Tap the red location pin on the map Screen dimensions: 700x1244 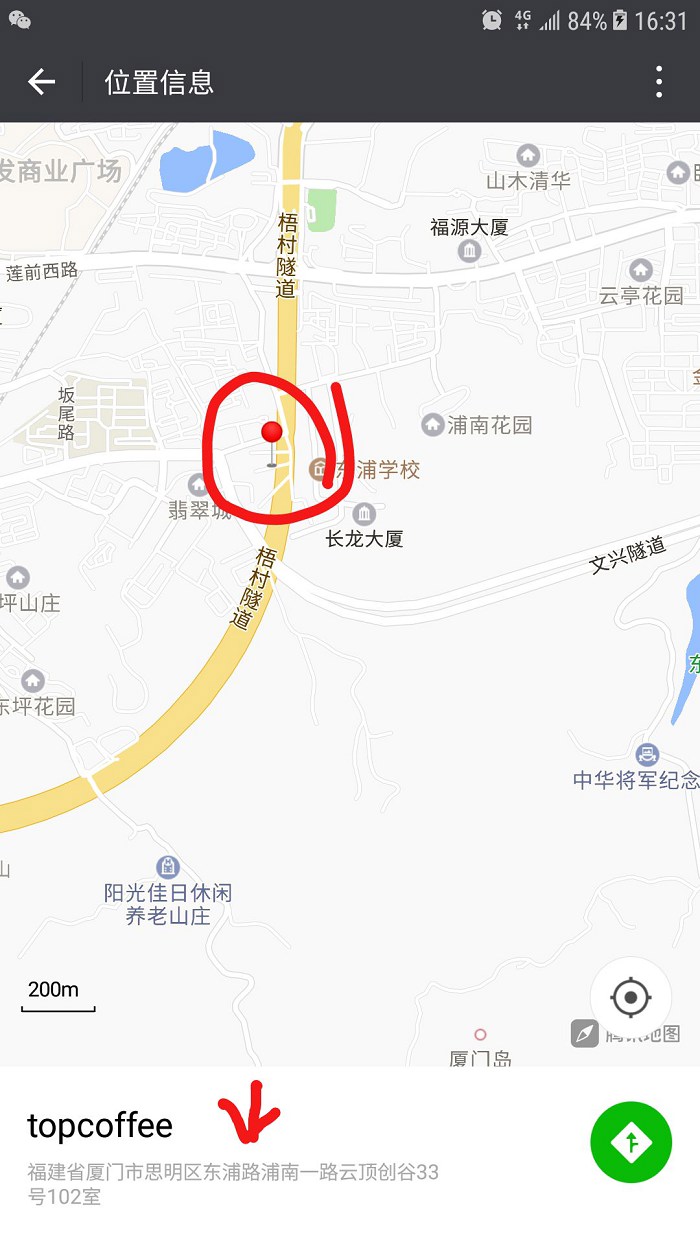point(271,435)
